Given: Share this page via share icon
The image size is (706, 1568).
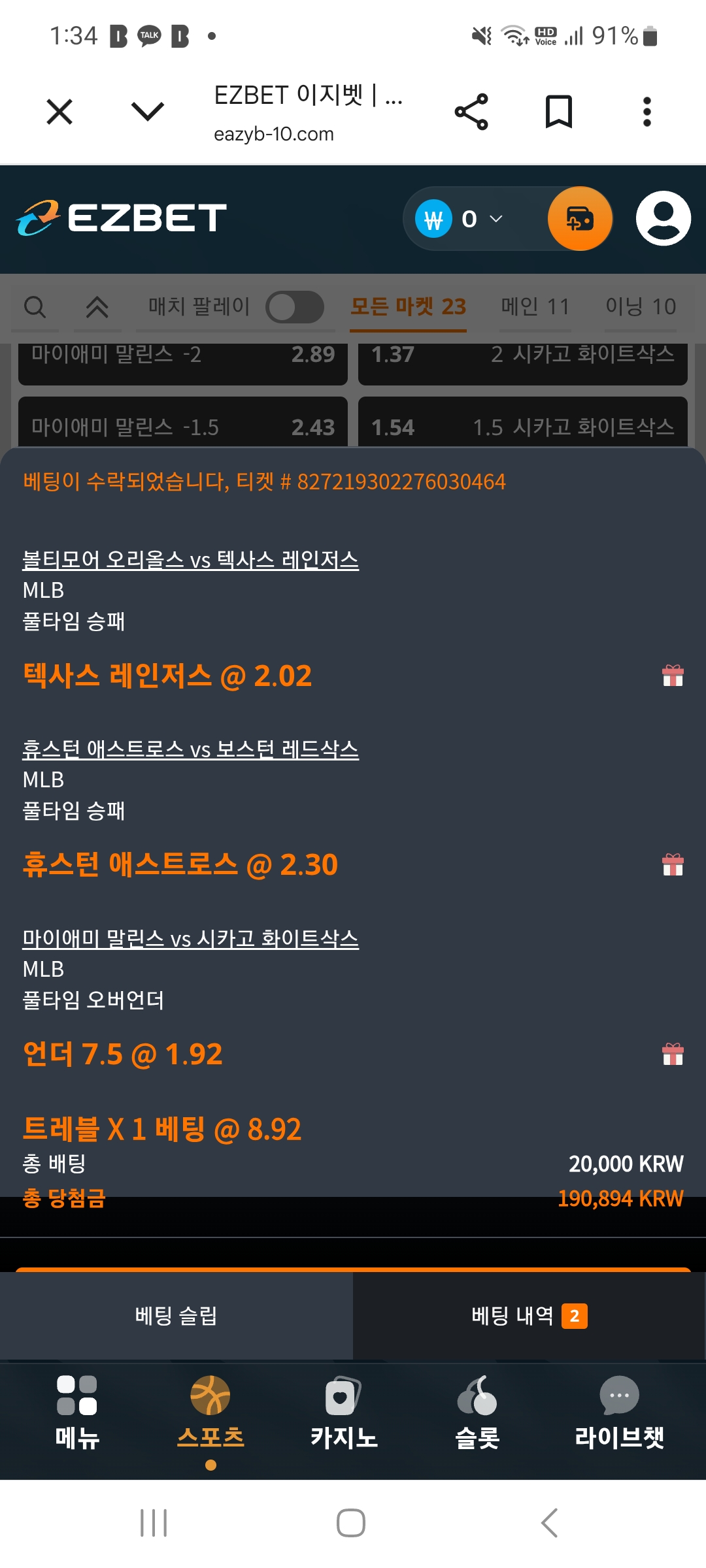Looking at the screenshot, I should pos(471,112).
